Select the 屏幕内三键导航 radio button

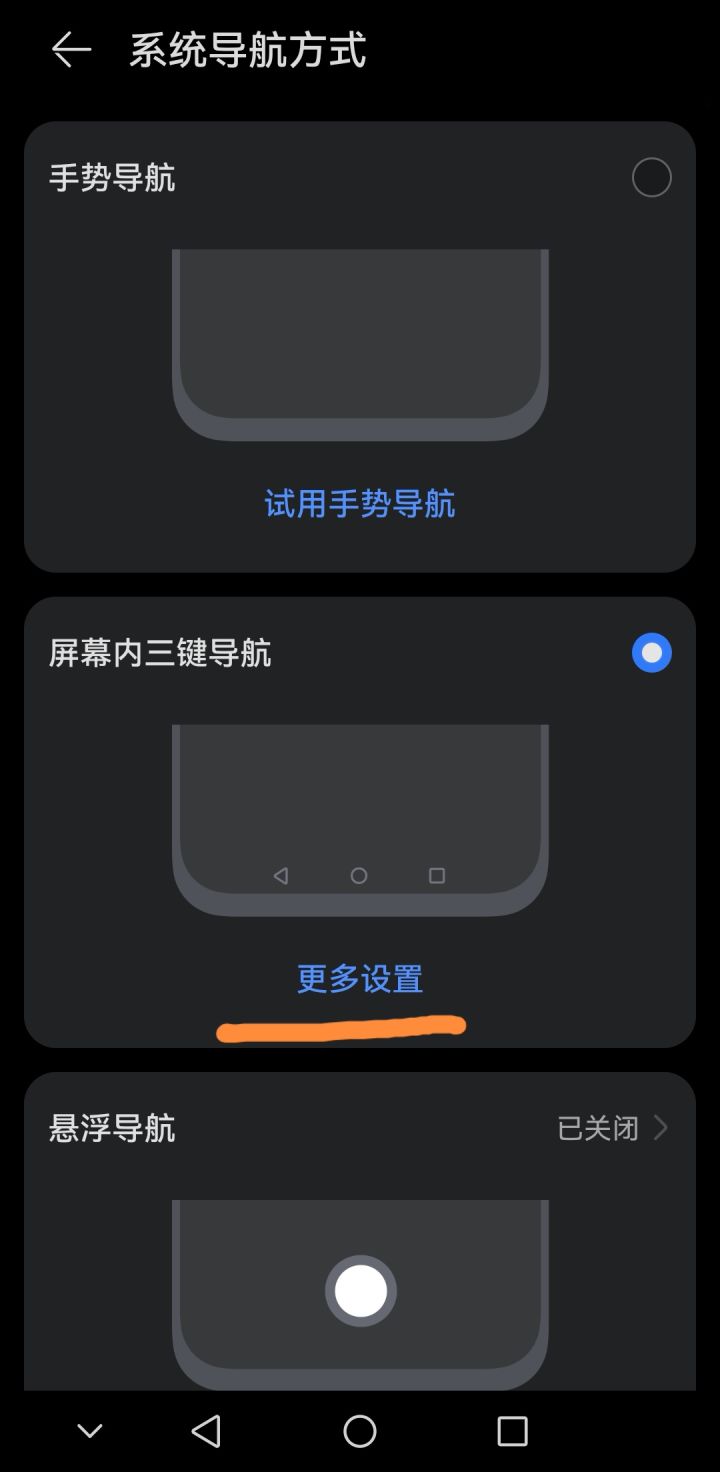(x=651, y=653)
